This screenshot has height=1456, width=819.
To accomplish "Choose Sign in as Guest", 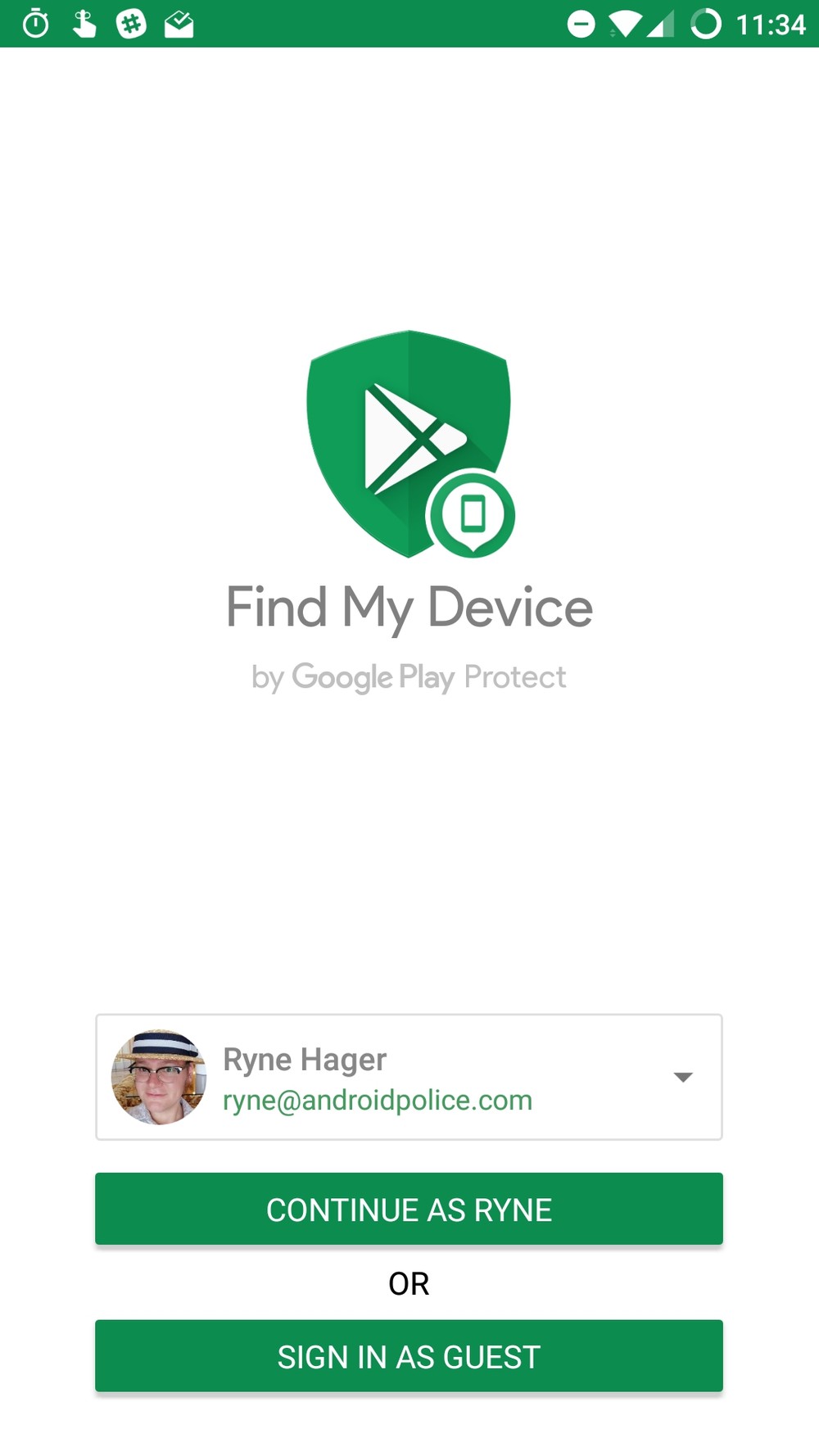I will pyautogui.click(x=409, y=1356).
